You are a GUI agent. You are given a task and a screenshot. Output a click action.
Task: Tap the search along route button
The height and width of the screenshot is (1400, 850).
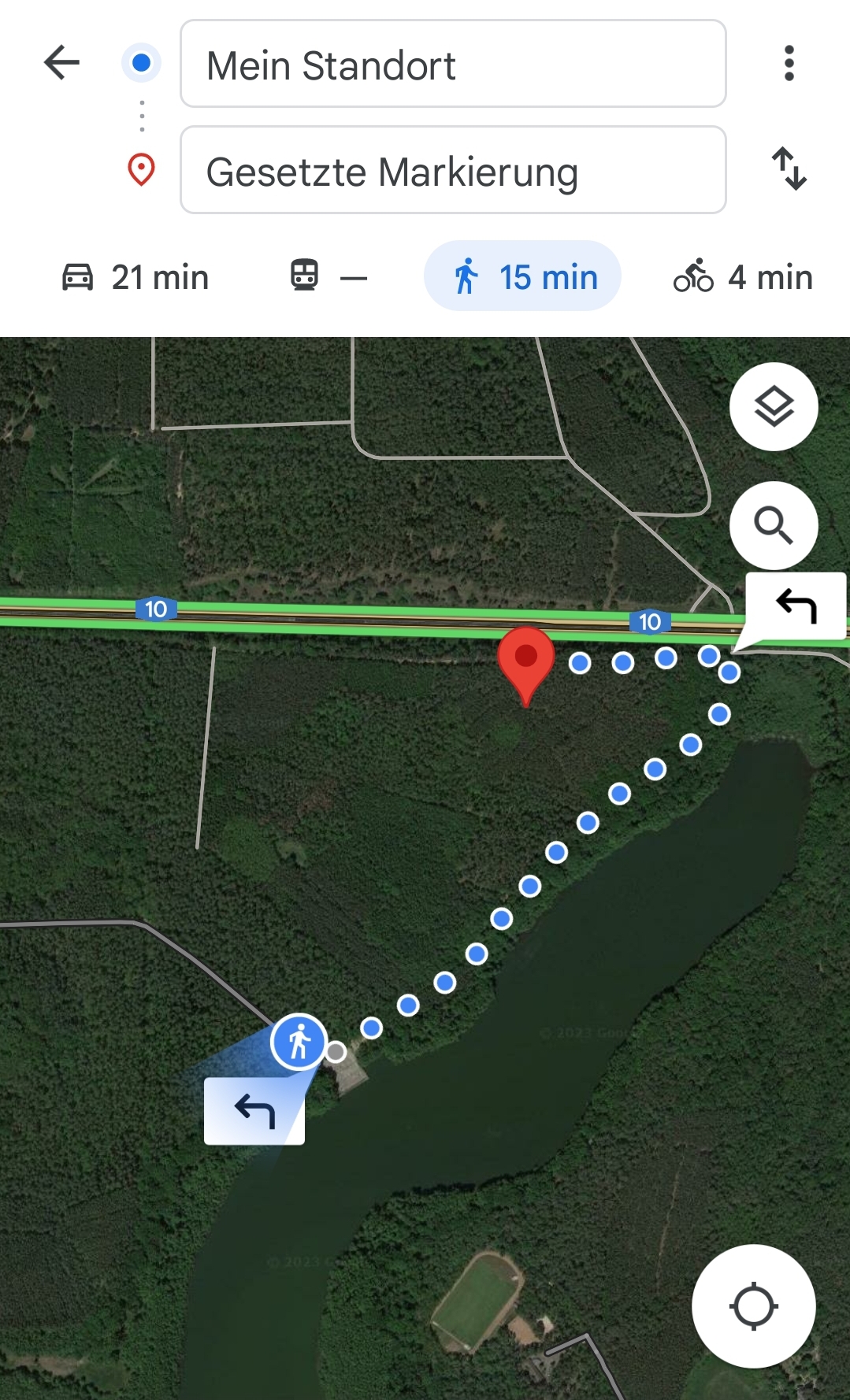[774, 525]
